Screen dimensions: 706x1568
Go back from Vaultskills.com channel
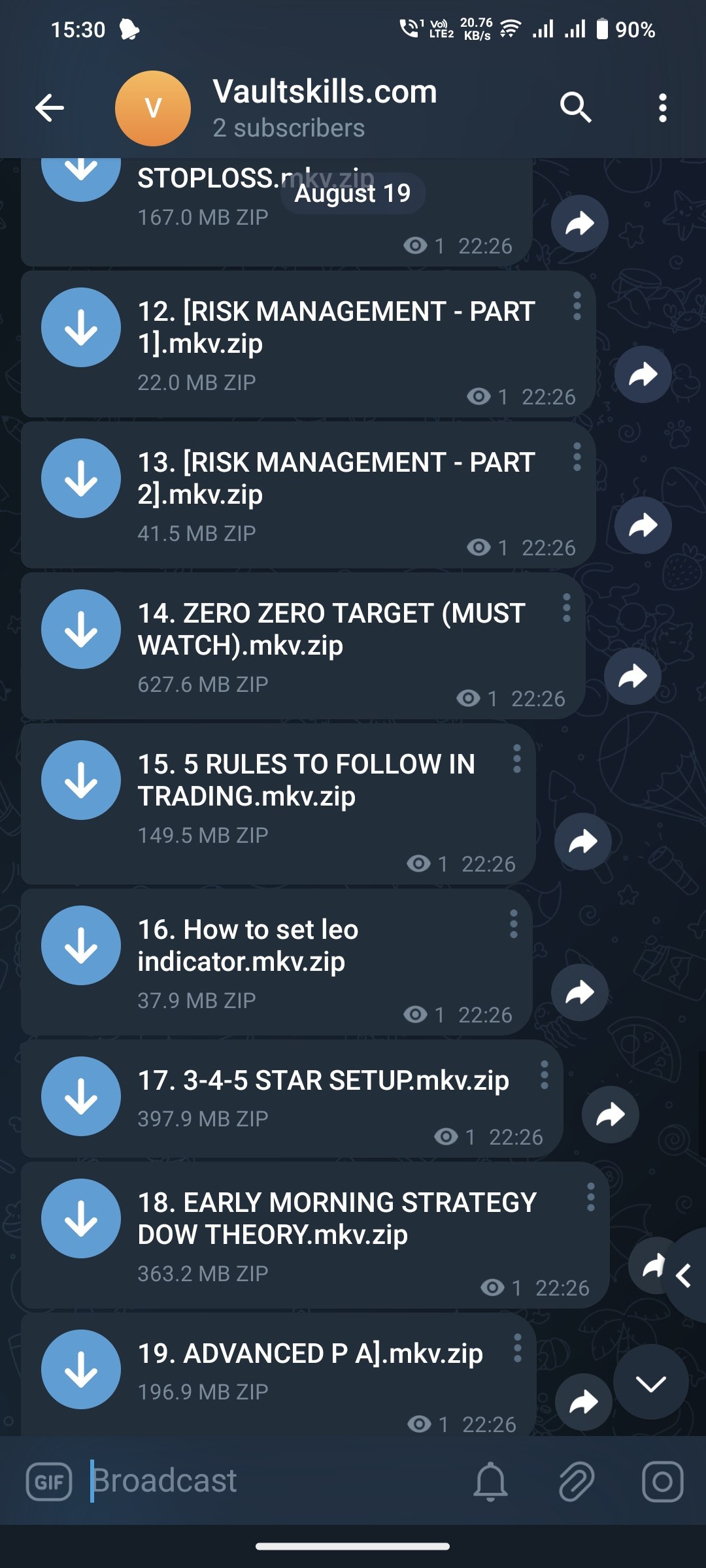[50, 108]
